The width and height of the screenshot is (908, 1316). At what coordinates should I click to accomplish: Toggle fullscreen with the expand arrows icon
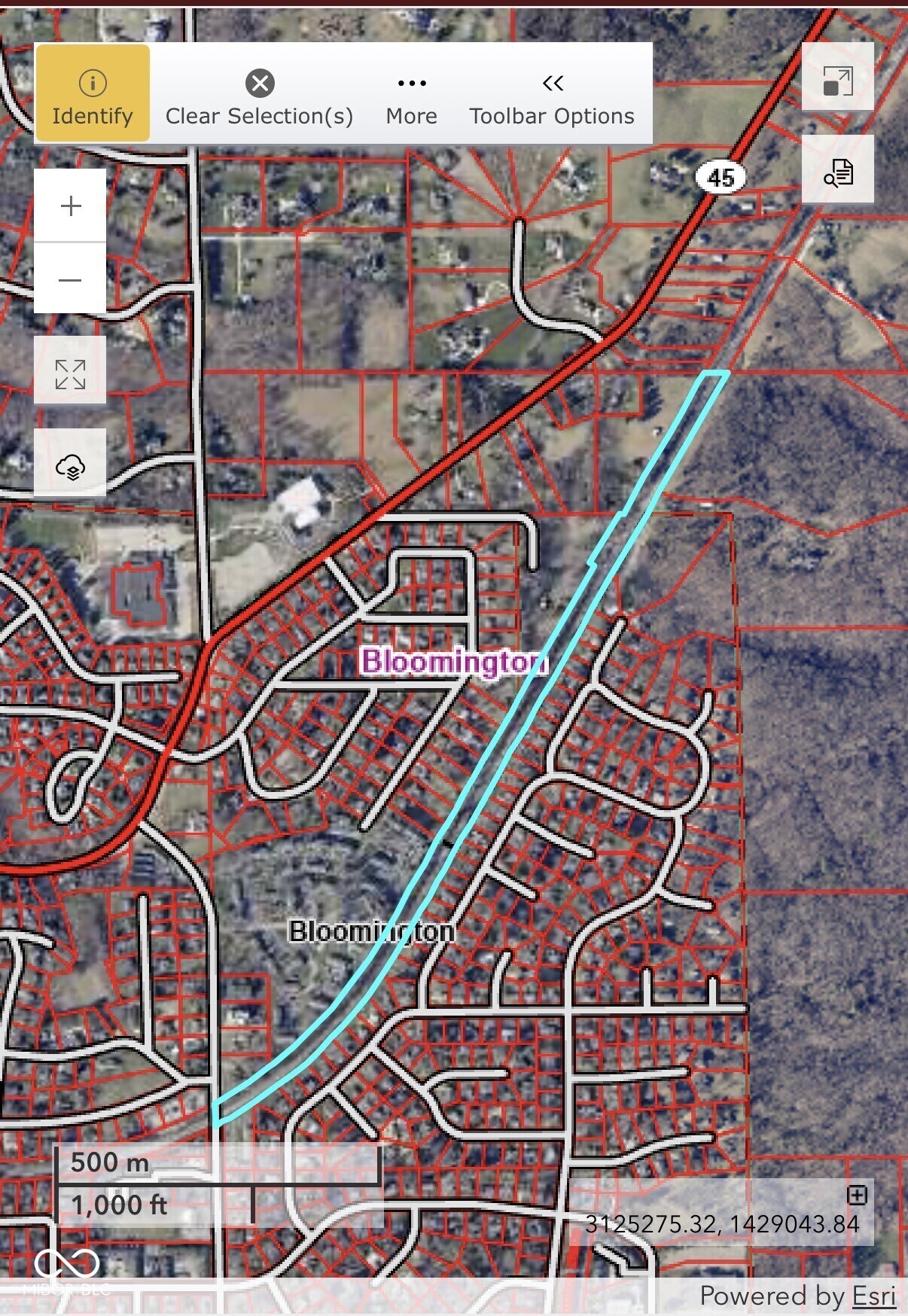tap(70, 370)
